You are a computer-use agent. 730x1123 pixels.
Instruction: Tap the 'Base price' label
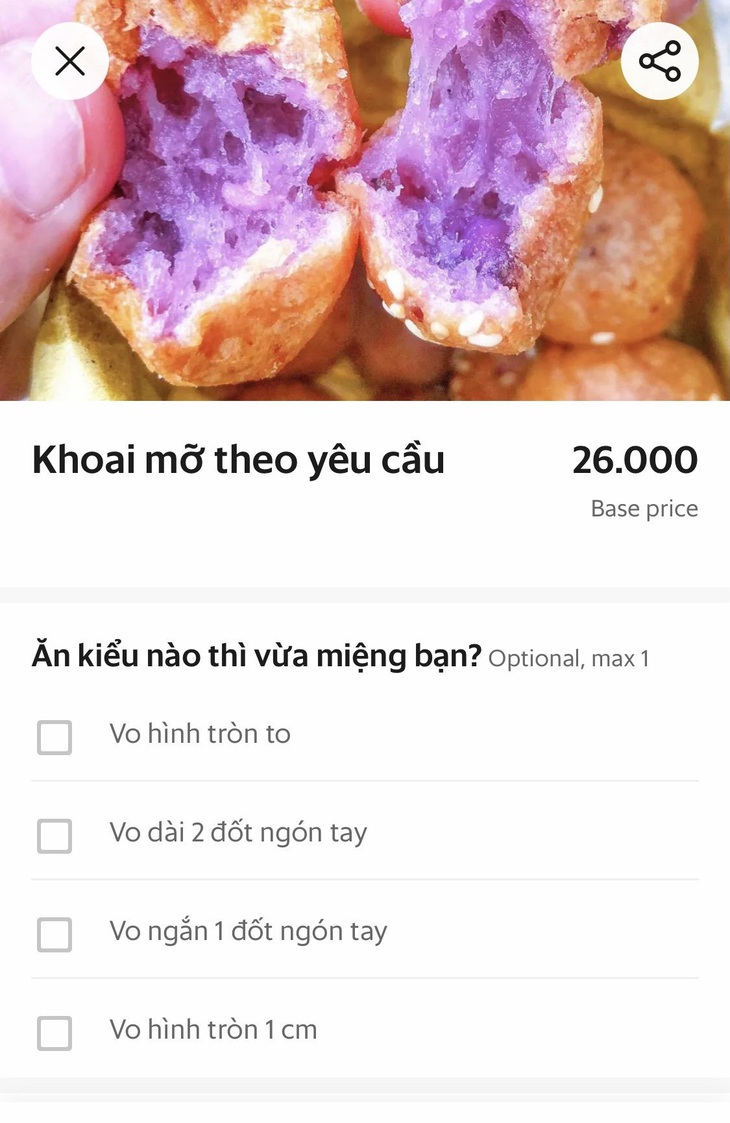coord(644,508)
